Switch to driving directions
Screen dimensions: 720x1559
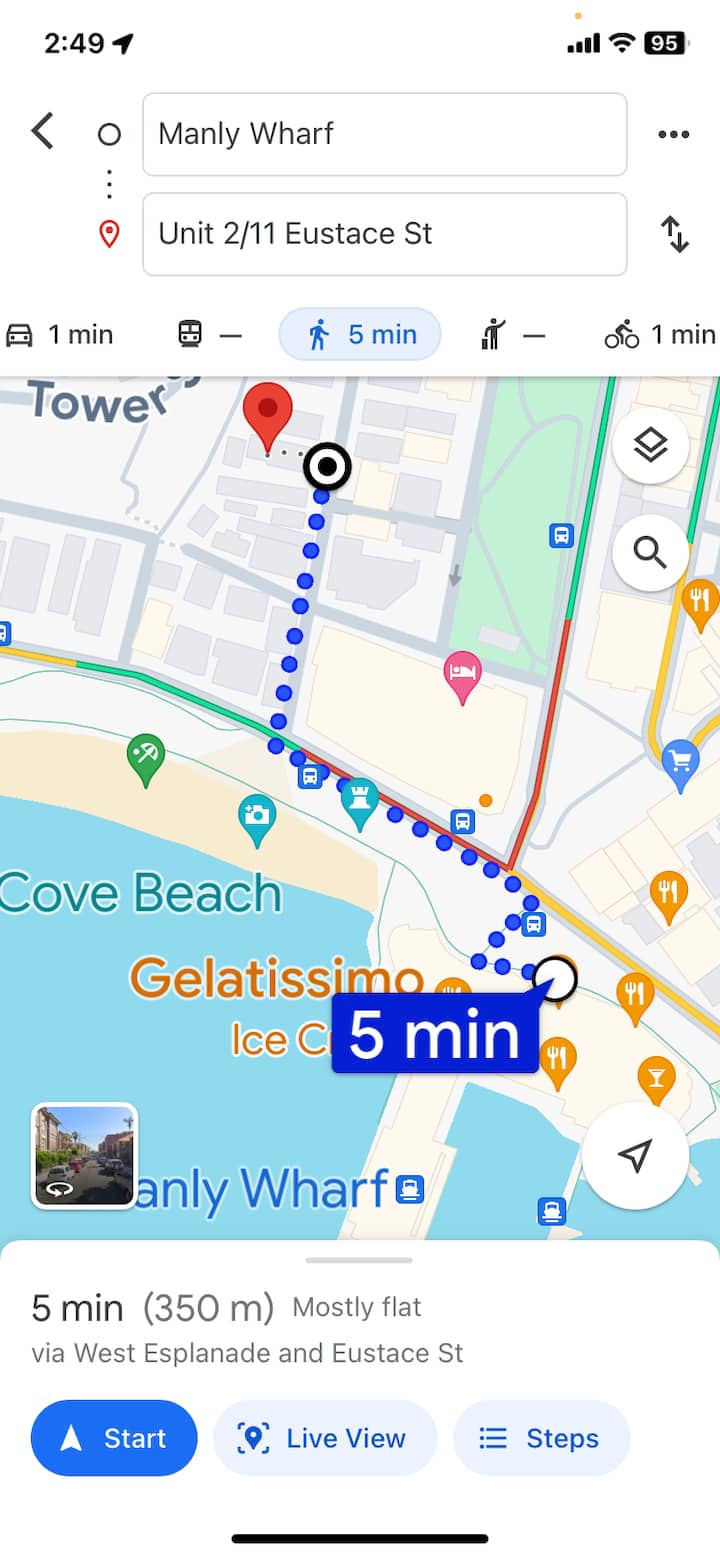tap(60, 335)
